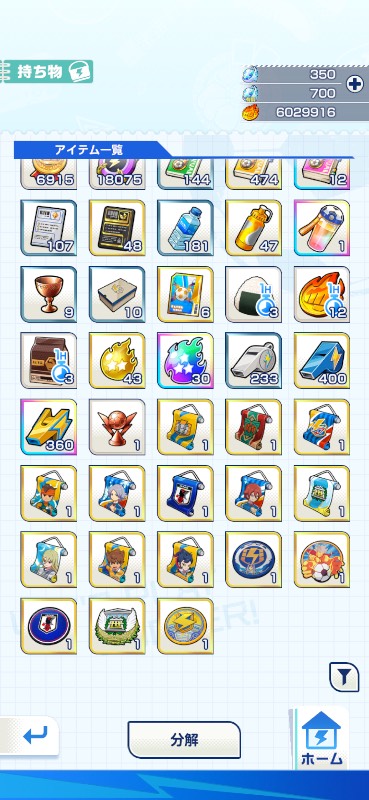Tap the 分解 dismantle button
The height and width of the screenshot is (800, 369).
point(184,740)
